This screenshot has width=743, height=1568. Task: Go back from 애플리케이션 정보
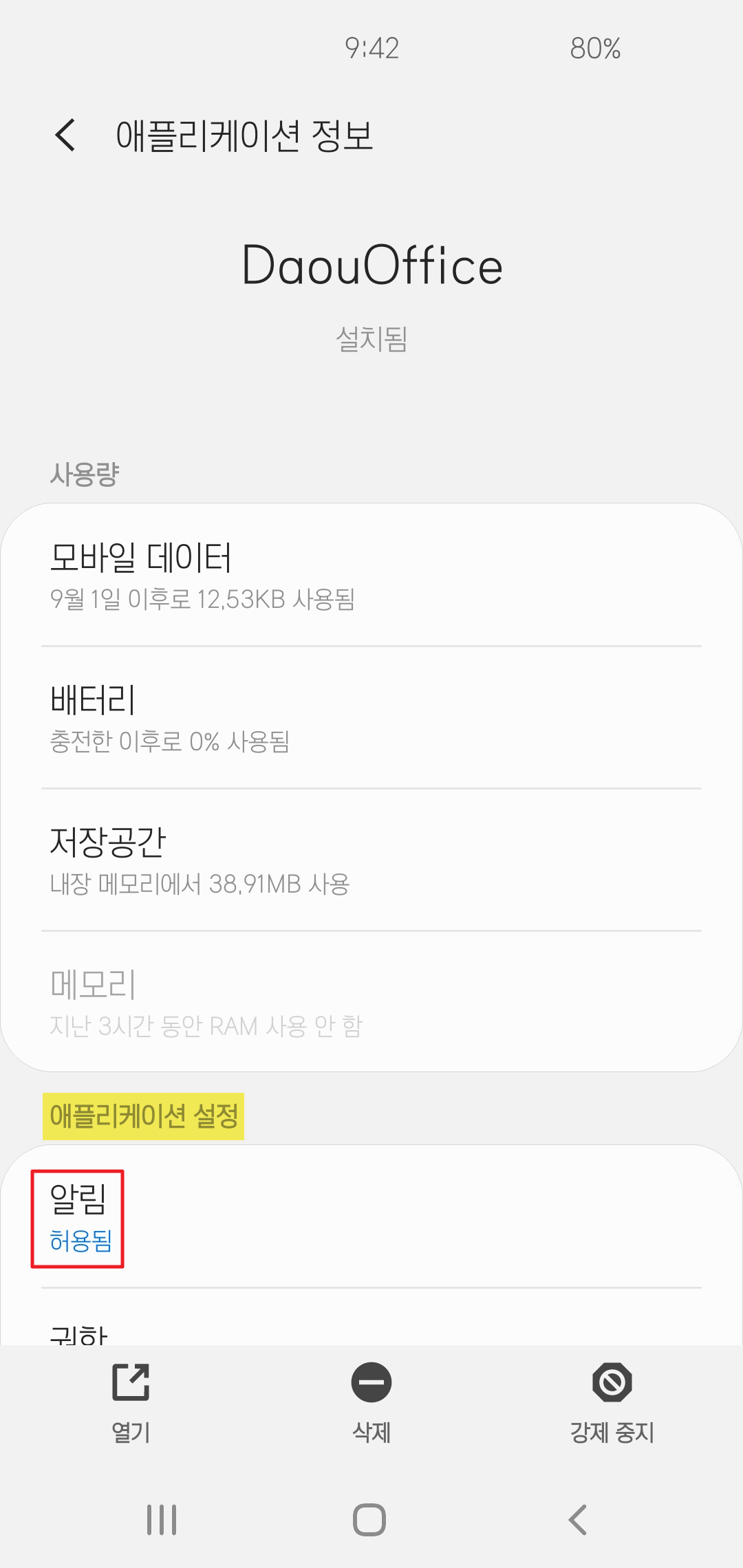[65, 135]
